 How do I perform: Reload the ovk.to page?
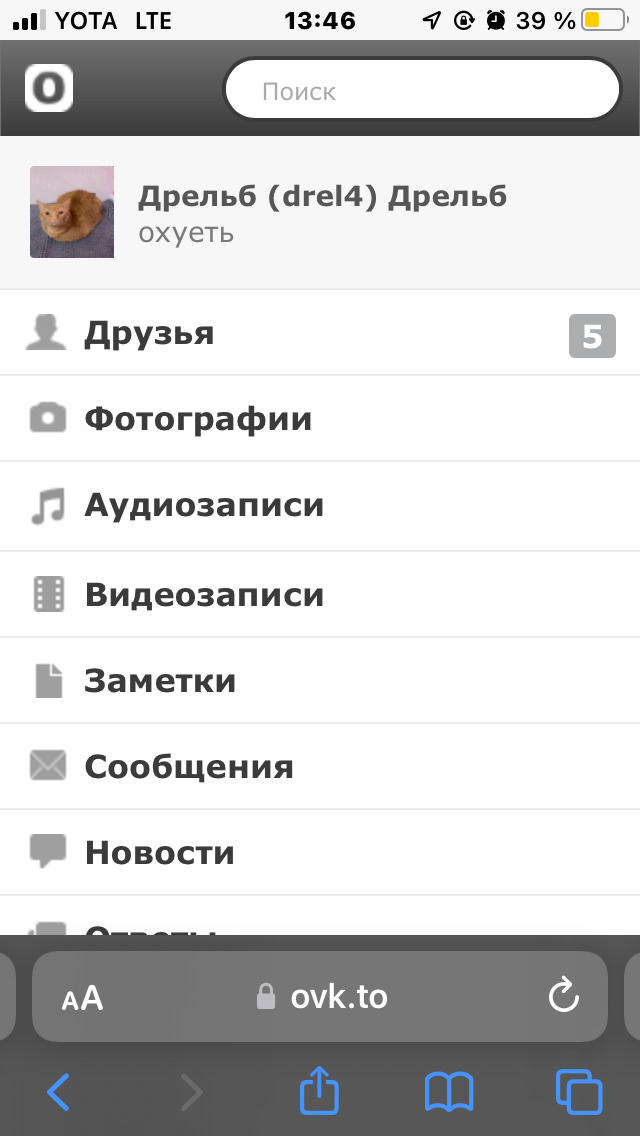[564, 996]
